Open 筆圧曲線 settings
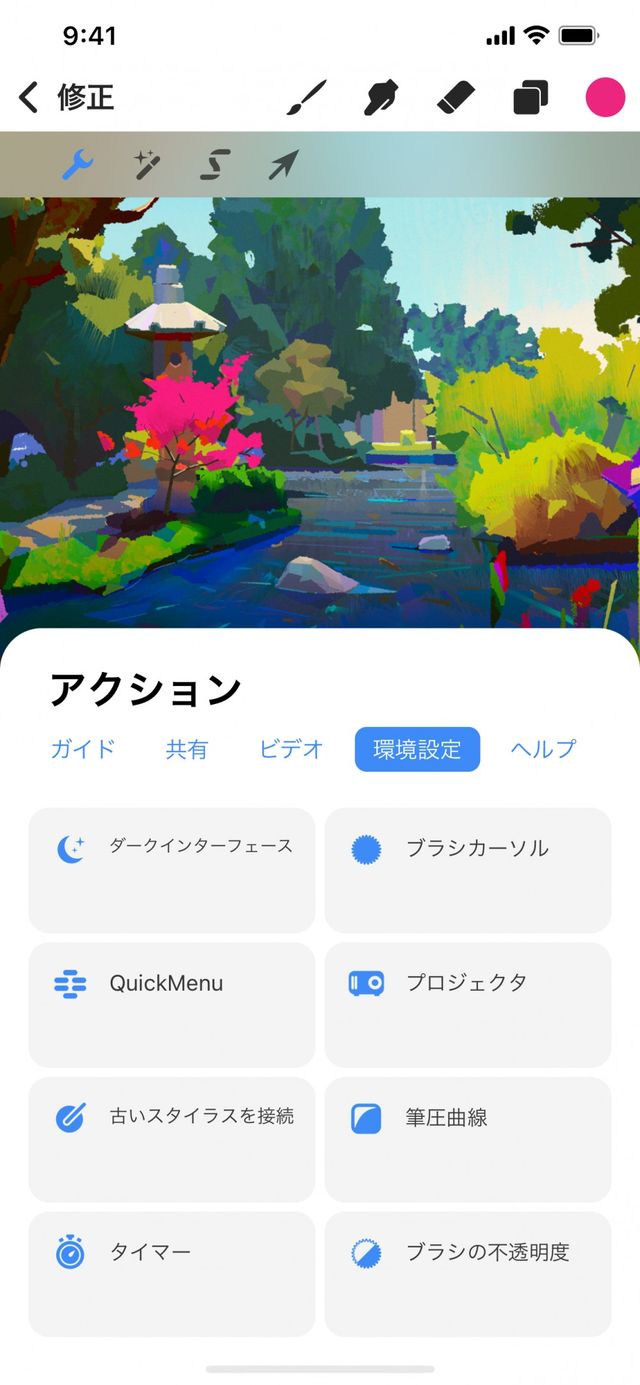Screen dimensions: 640x1385 click(467, 1139)
